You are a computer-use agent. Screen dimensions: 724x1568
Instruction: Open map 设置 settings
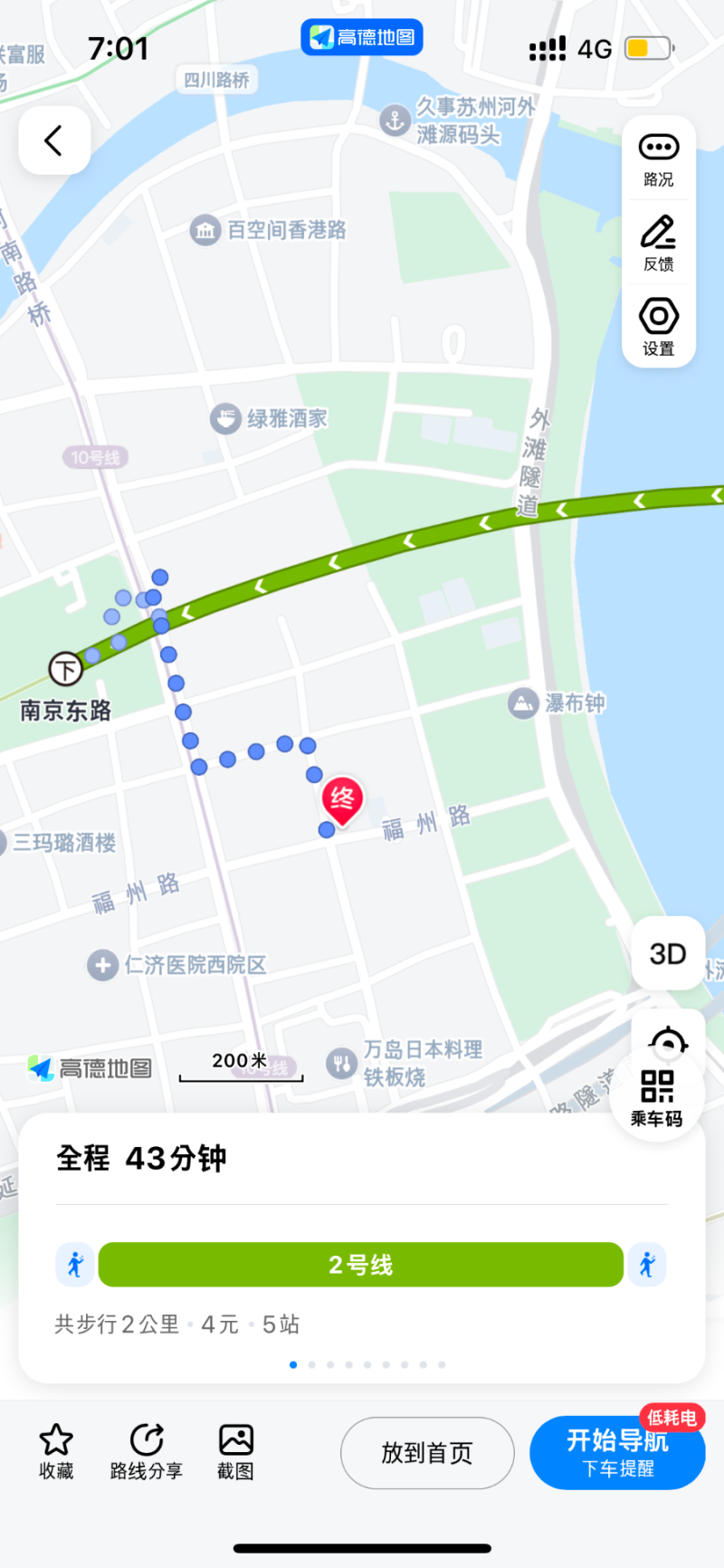[x=658, y=327]
